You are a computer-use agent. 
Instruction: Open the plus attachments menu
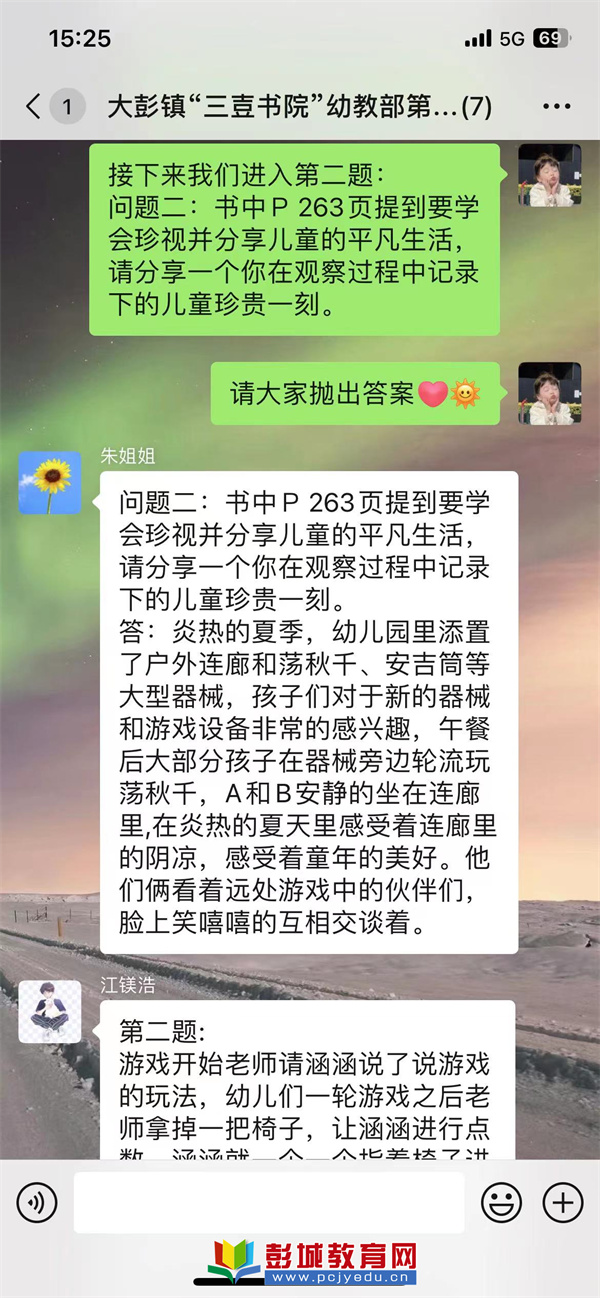(x=562, y=1202)
